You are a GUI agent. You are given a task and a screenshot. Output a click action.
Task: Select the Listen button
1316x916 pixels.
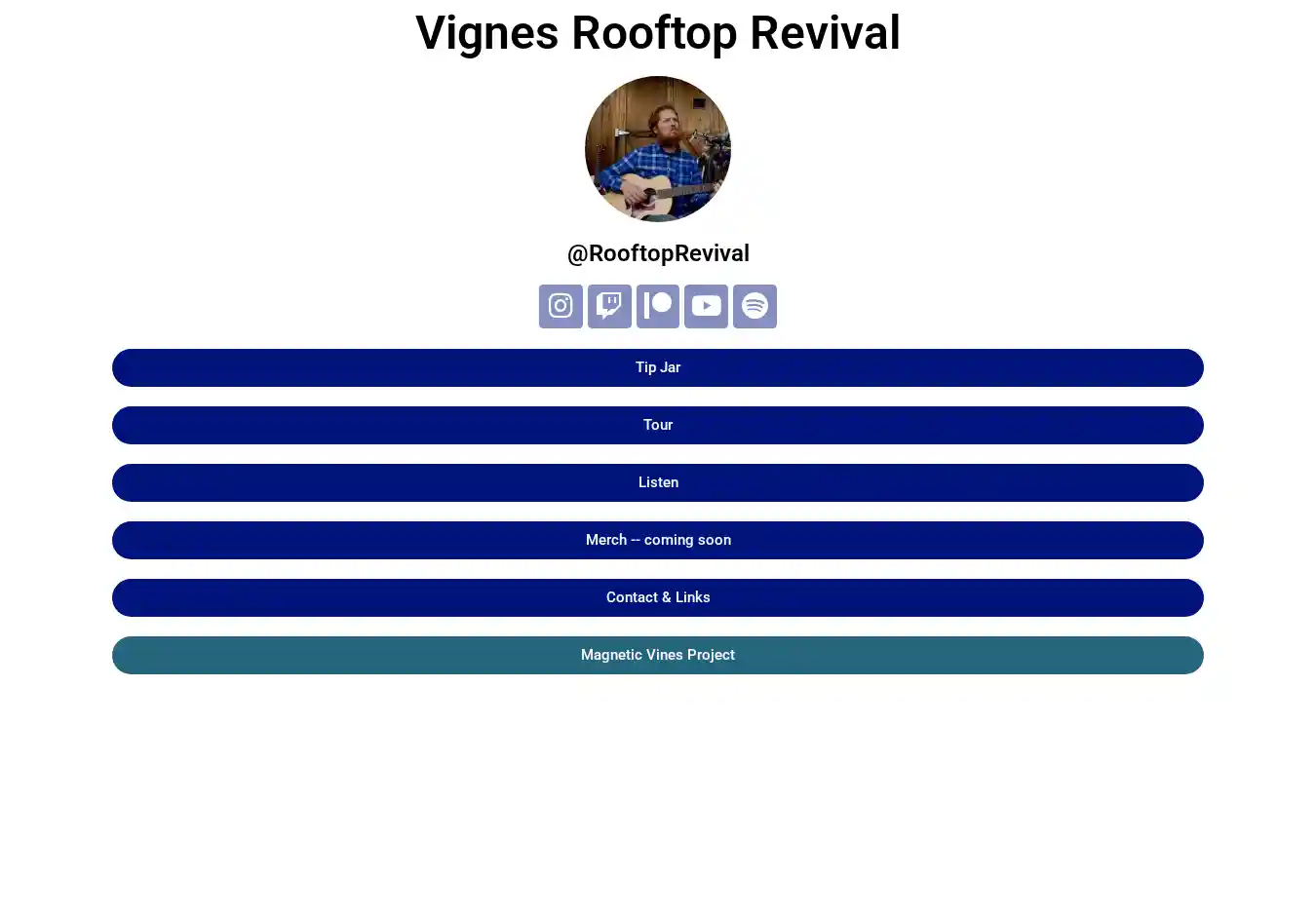[x=658, y=482]
